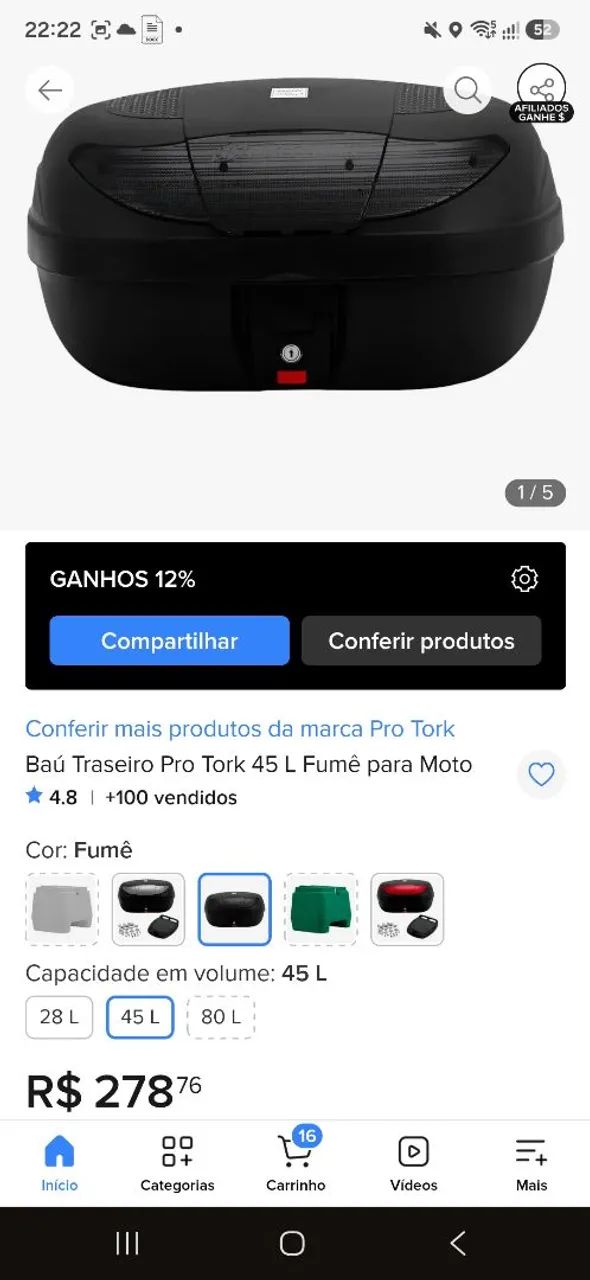This screenshot has width=590, height=1280.
Task: Open the Carrinho cart tab
Action: click(x=296, y=1163)
